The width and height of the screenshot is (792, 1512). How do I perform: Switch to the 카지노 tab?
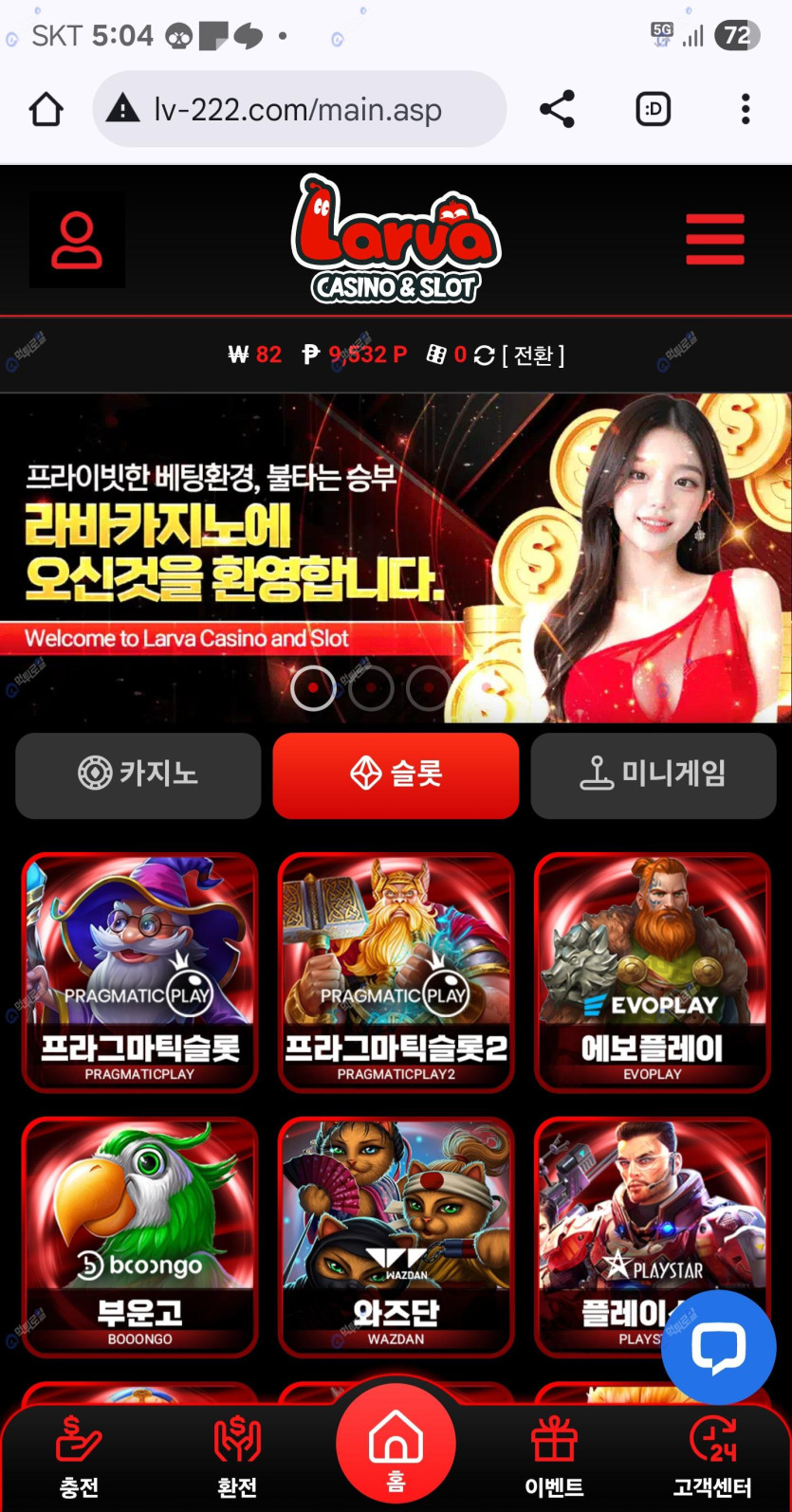point(138,774)
